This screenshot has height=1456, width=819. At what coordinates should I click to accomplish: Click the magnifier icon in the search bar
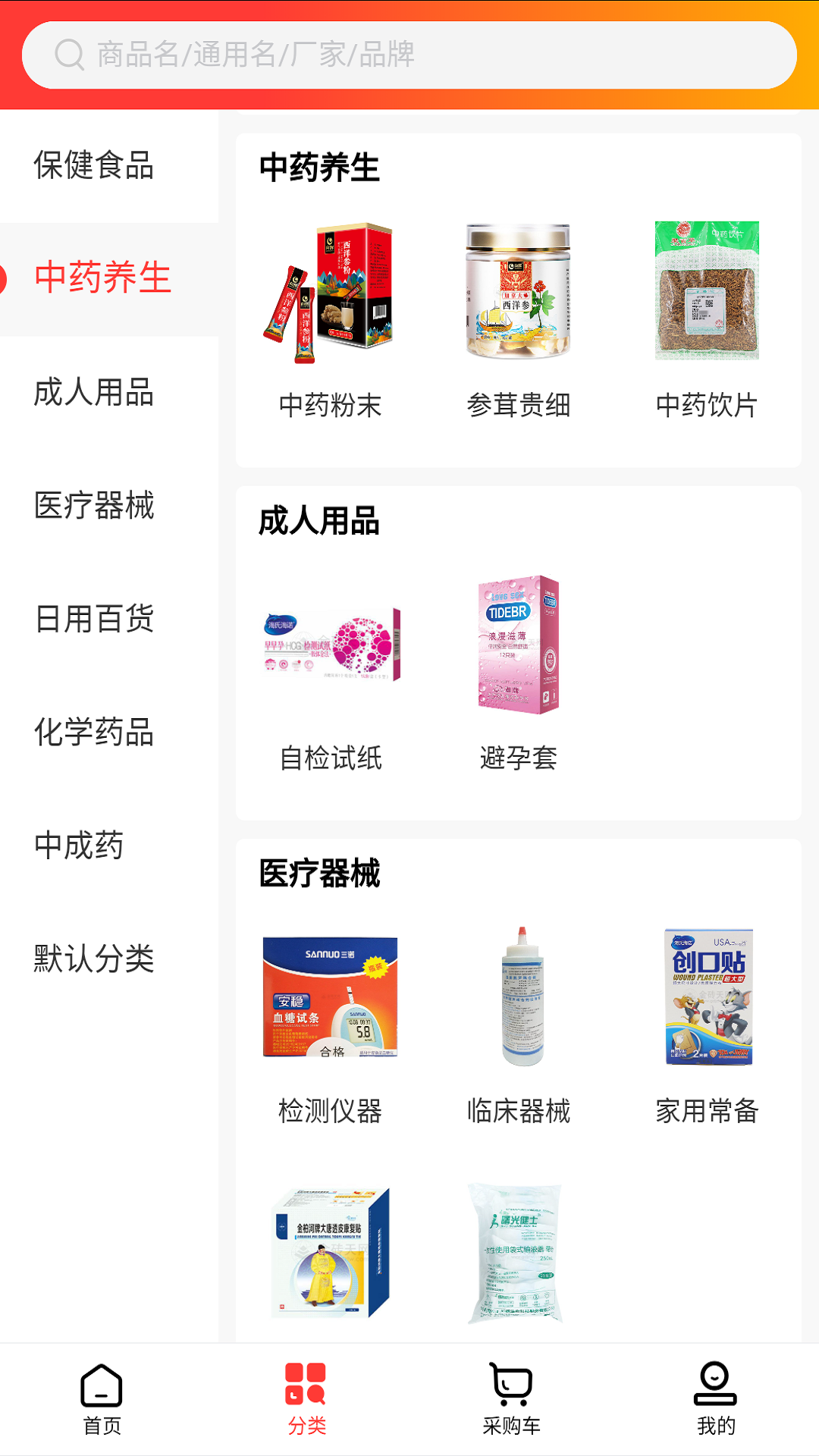(x=70, y=53)
